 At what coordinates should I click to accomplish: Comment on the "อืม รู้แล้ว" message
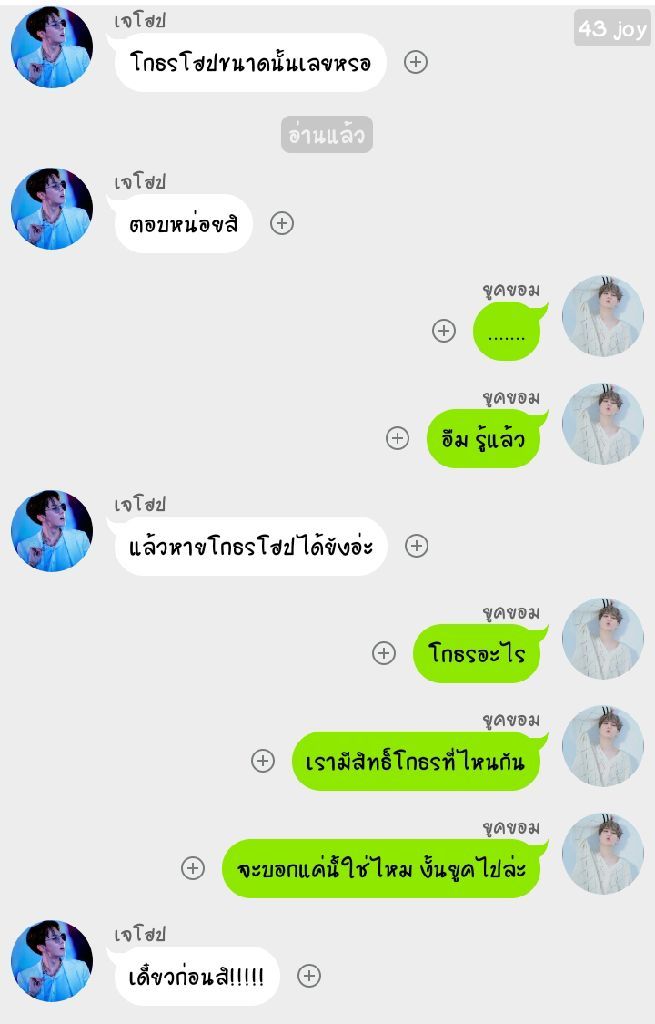(x=398, y=438)
